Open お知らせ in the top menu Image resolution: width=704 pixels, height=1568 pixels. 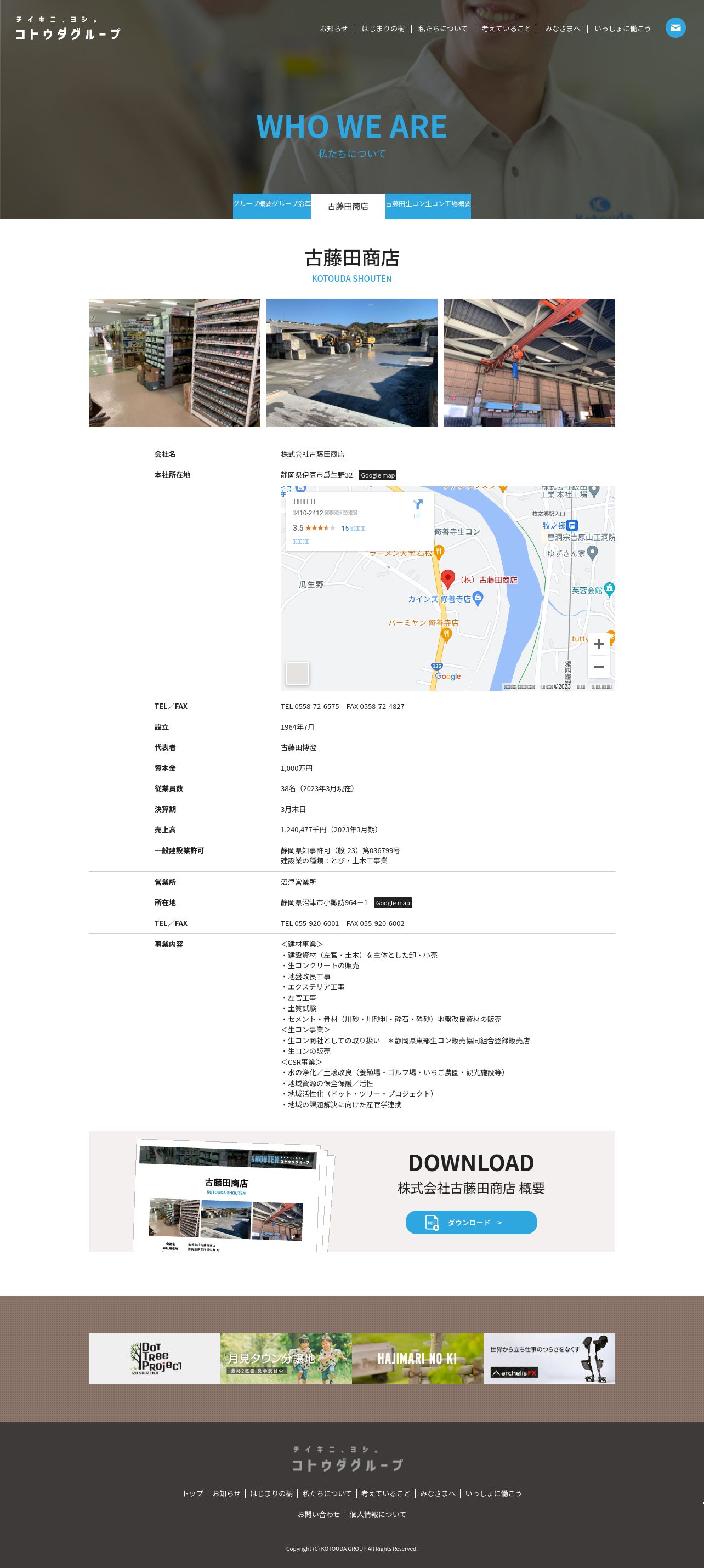[x=334, y=29]
